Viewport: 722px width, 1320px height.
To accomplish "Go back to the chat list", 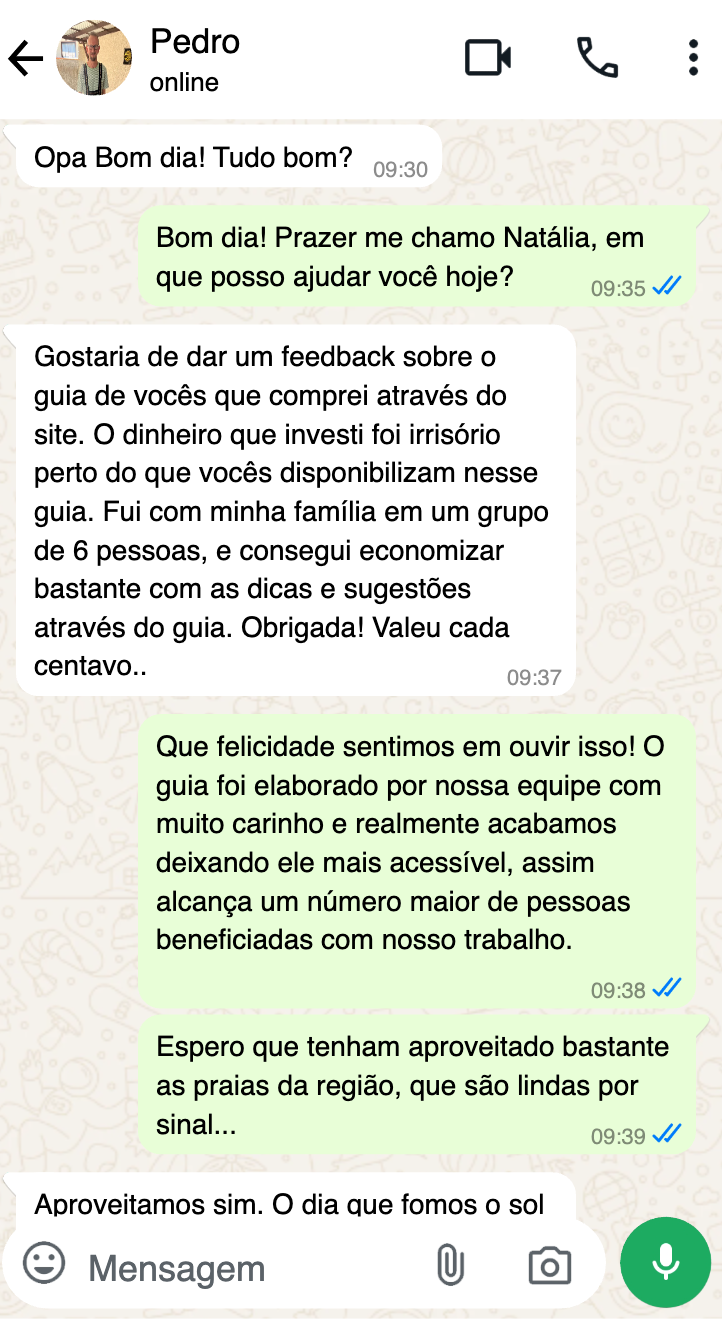I will [26, 60].
